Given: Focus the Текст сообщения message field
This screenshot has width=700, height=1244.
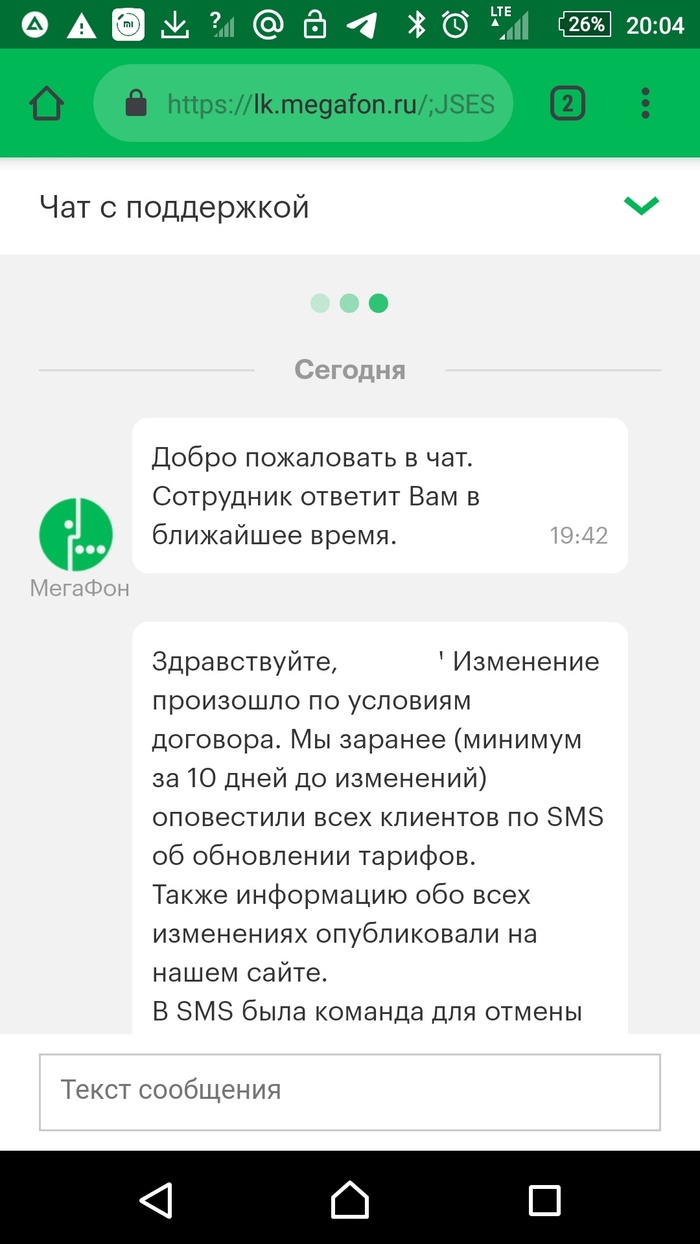Looking at the screenshot, I should point(349,1091).
